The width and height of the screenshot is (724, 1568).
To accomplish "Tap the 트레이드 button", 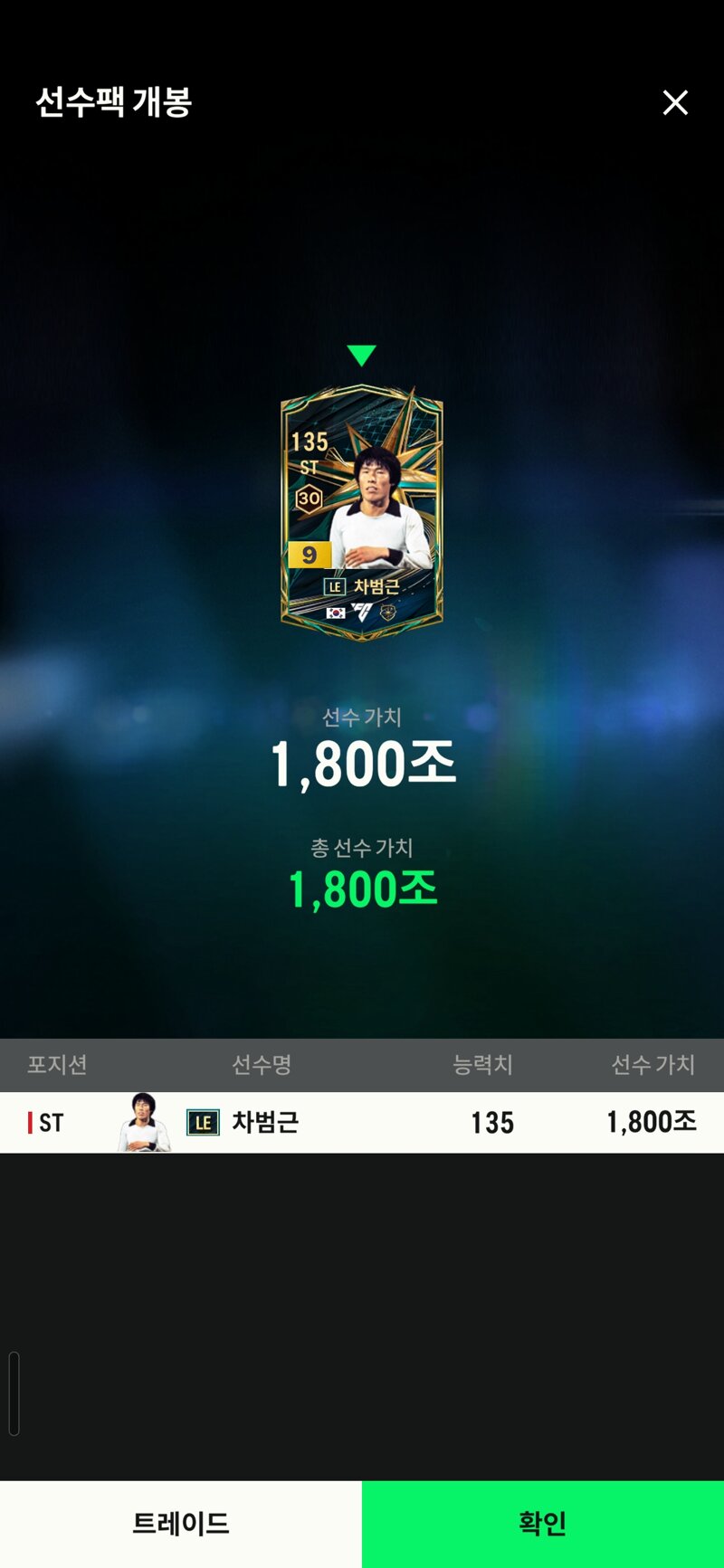I will point(181,1524).
